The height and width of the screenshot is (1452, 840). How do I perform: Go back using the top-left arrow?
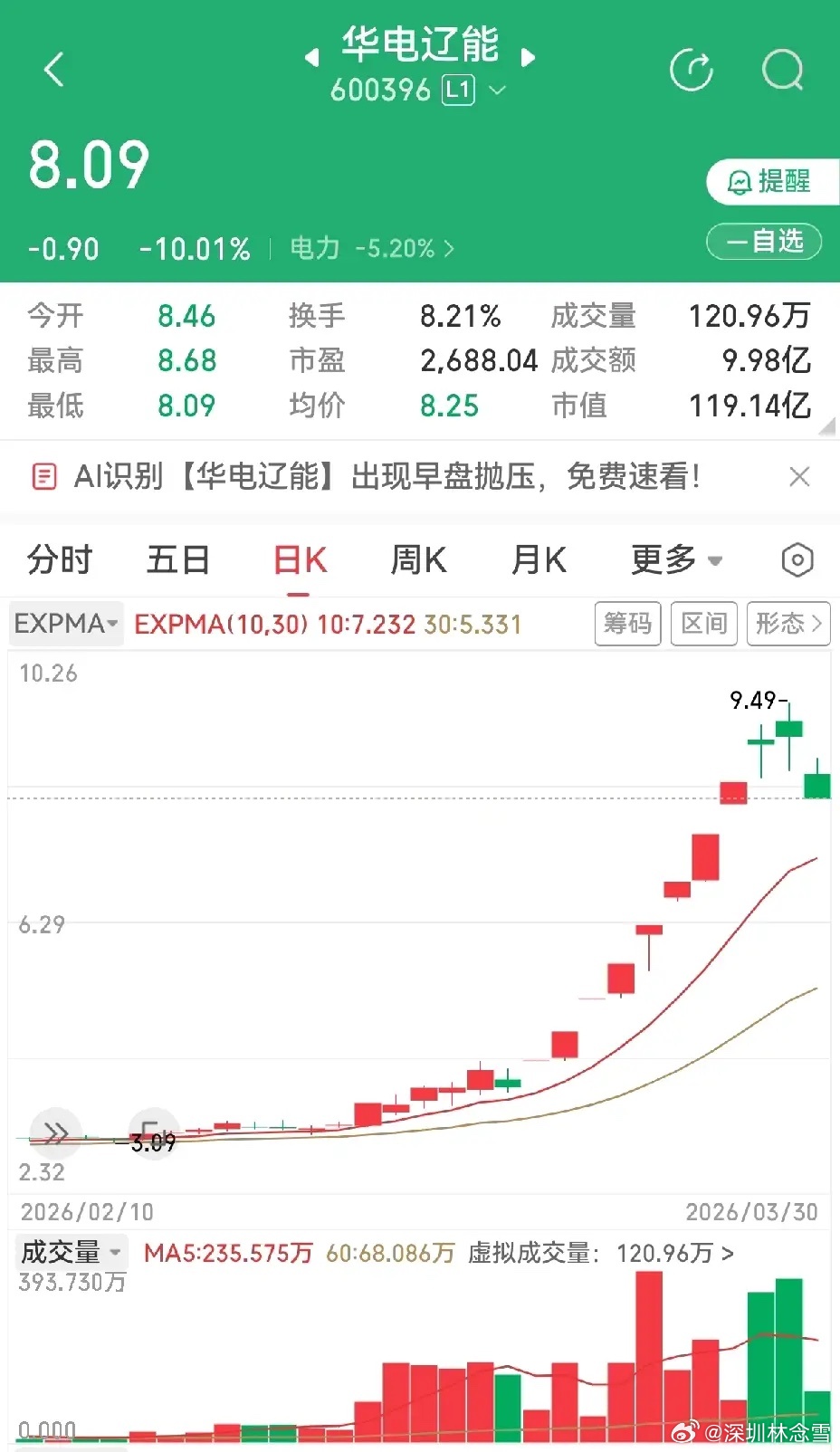coord(54,70)
